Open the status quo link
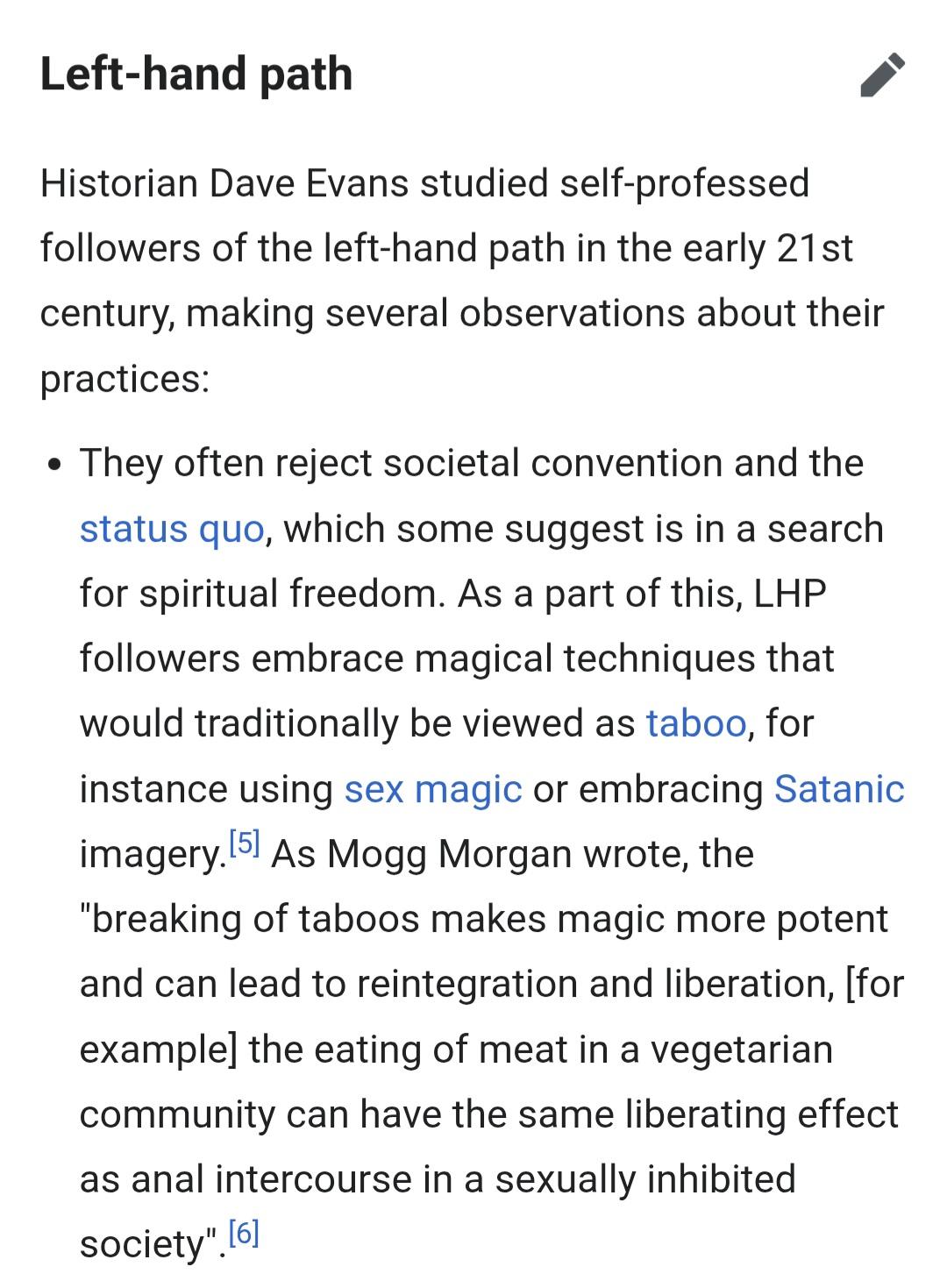Screen dimensions: 947x1288 172,529
